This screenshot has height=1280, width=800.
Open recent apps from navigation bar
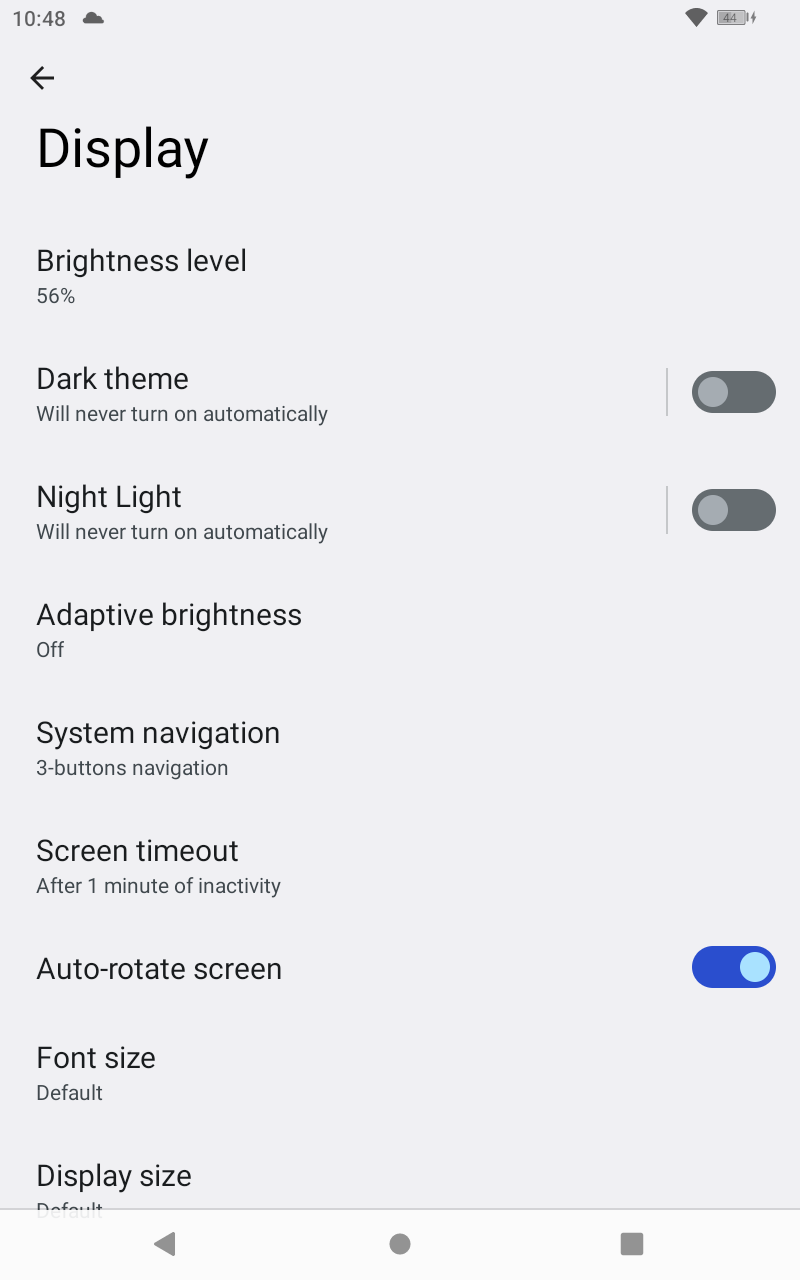pyautogui.click(x=632, y=1244)
